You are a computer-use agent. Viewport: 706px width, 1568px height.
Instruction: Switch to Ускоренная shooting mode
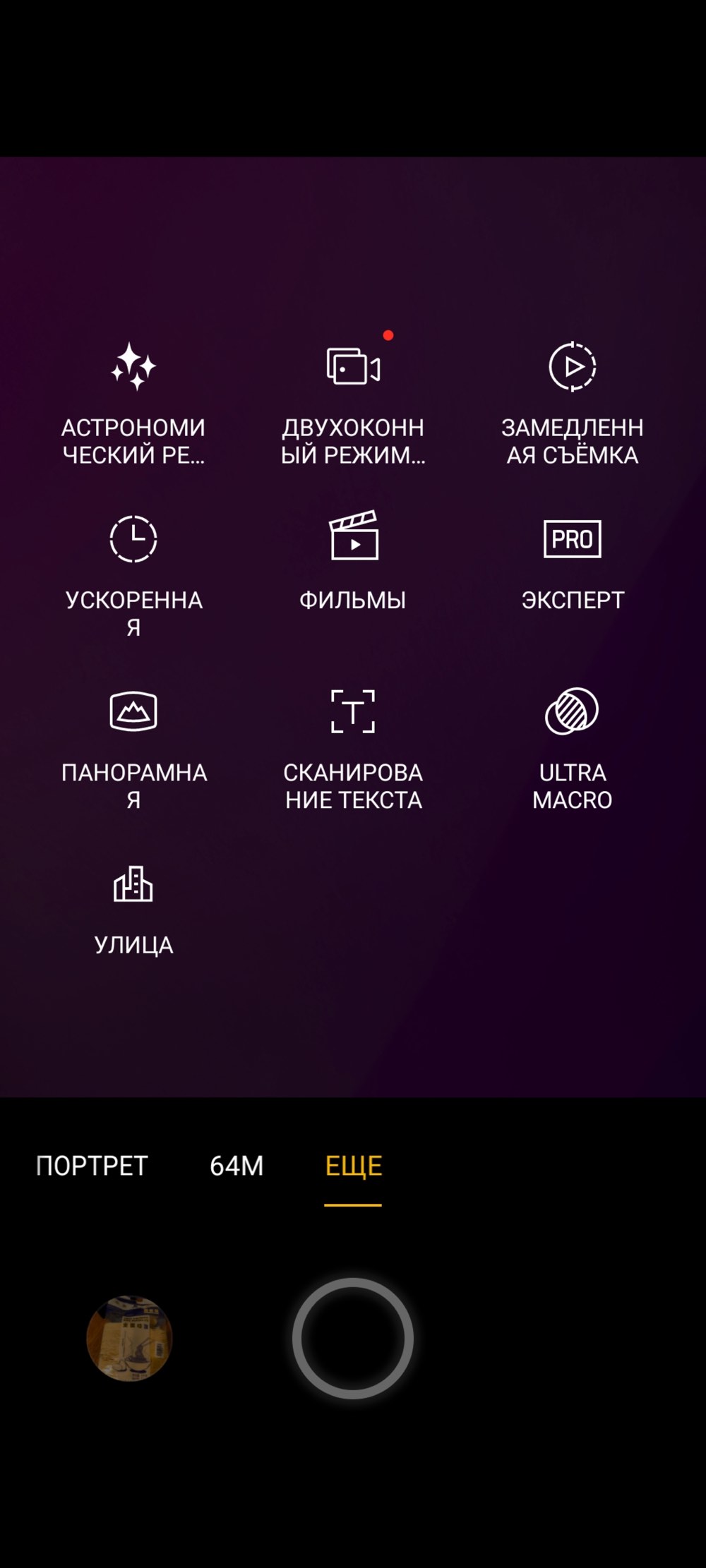133,577
